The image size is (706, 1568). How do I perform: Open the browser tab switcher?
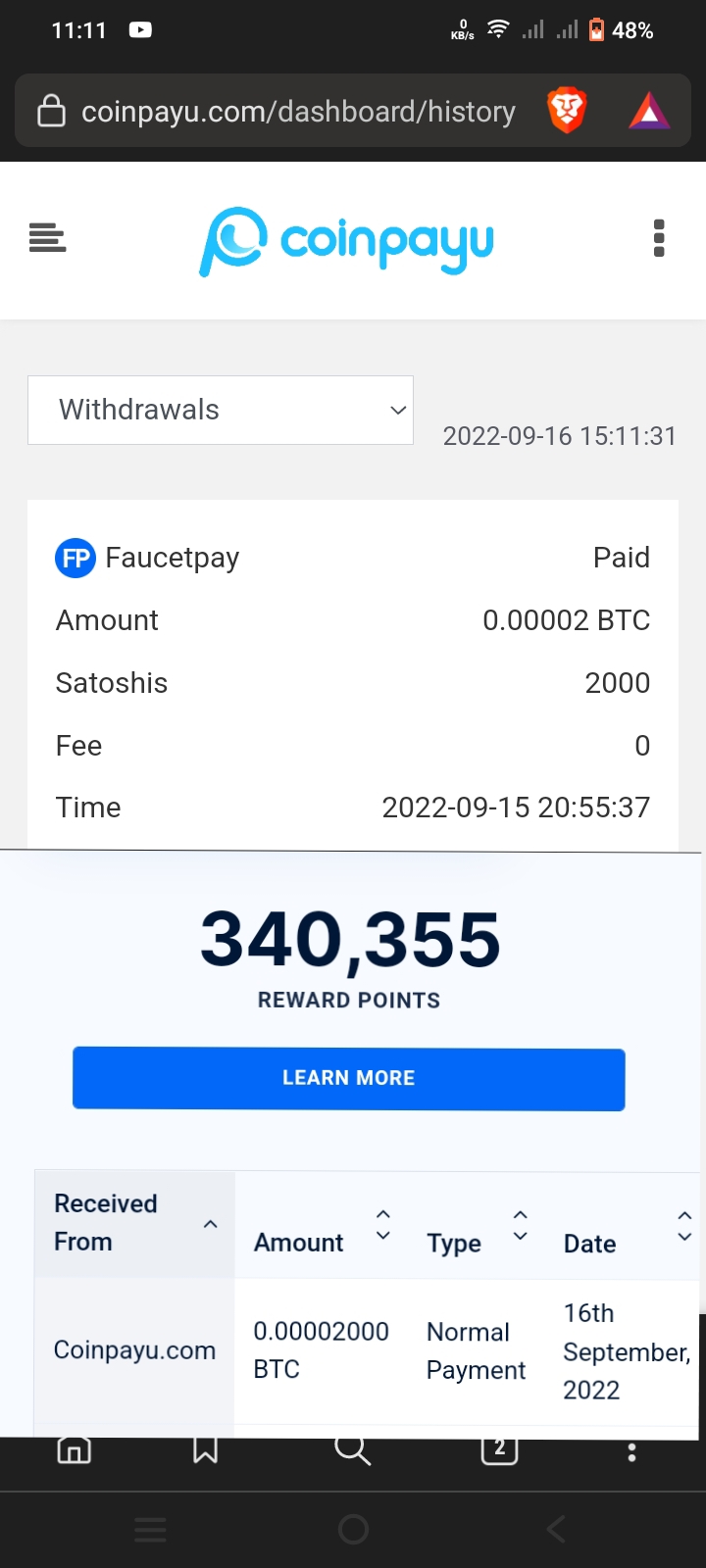(x=499, y=1449)
